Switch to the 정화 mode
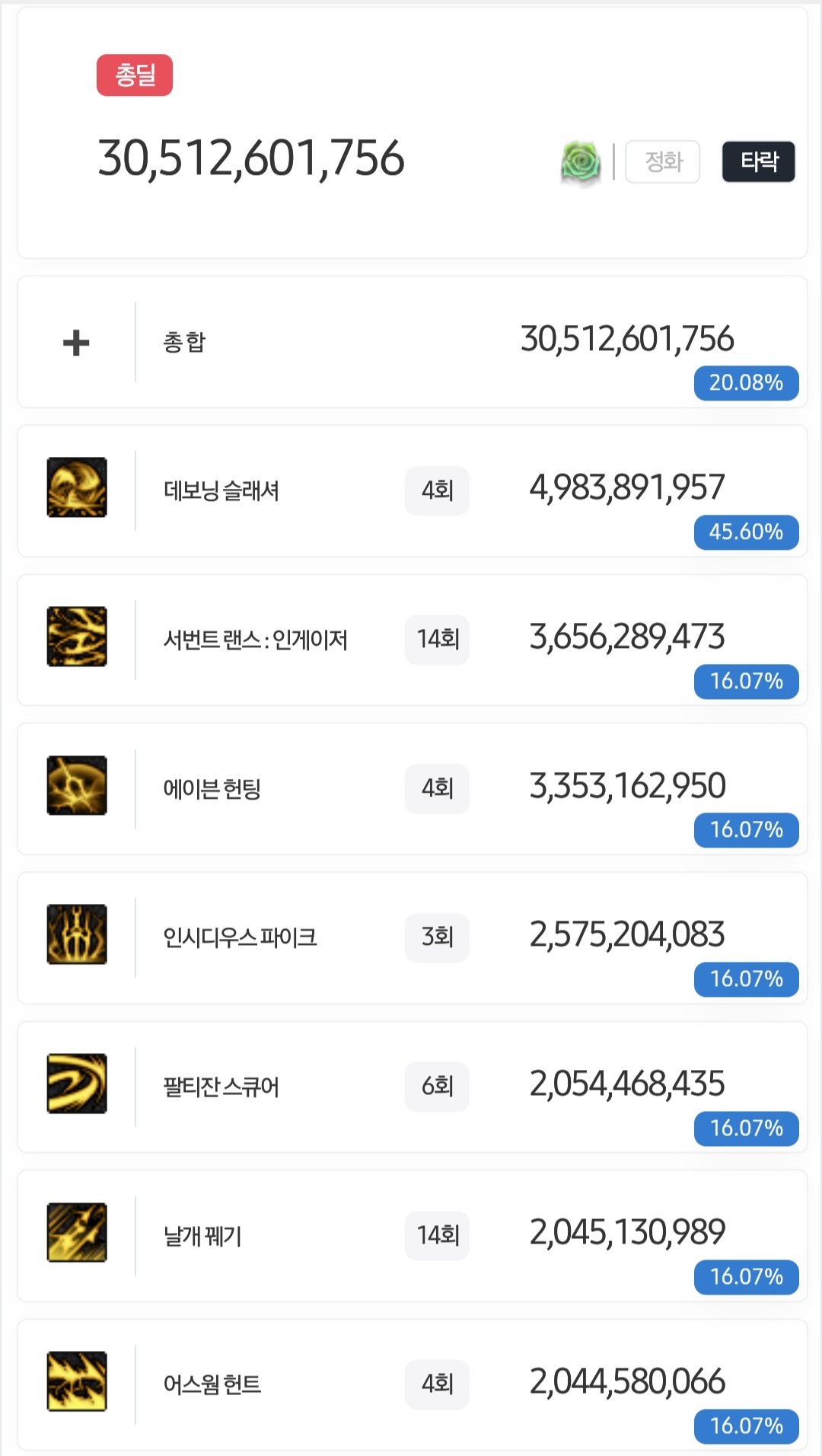822x1456 pixels. pos(662,161)
